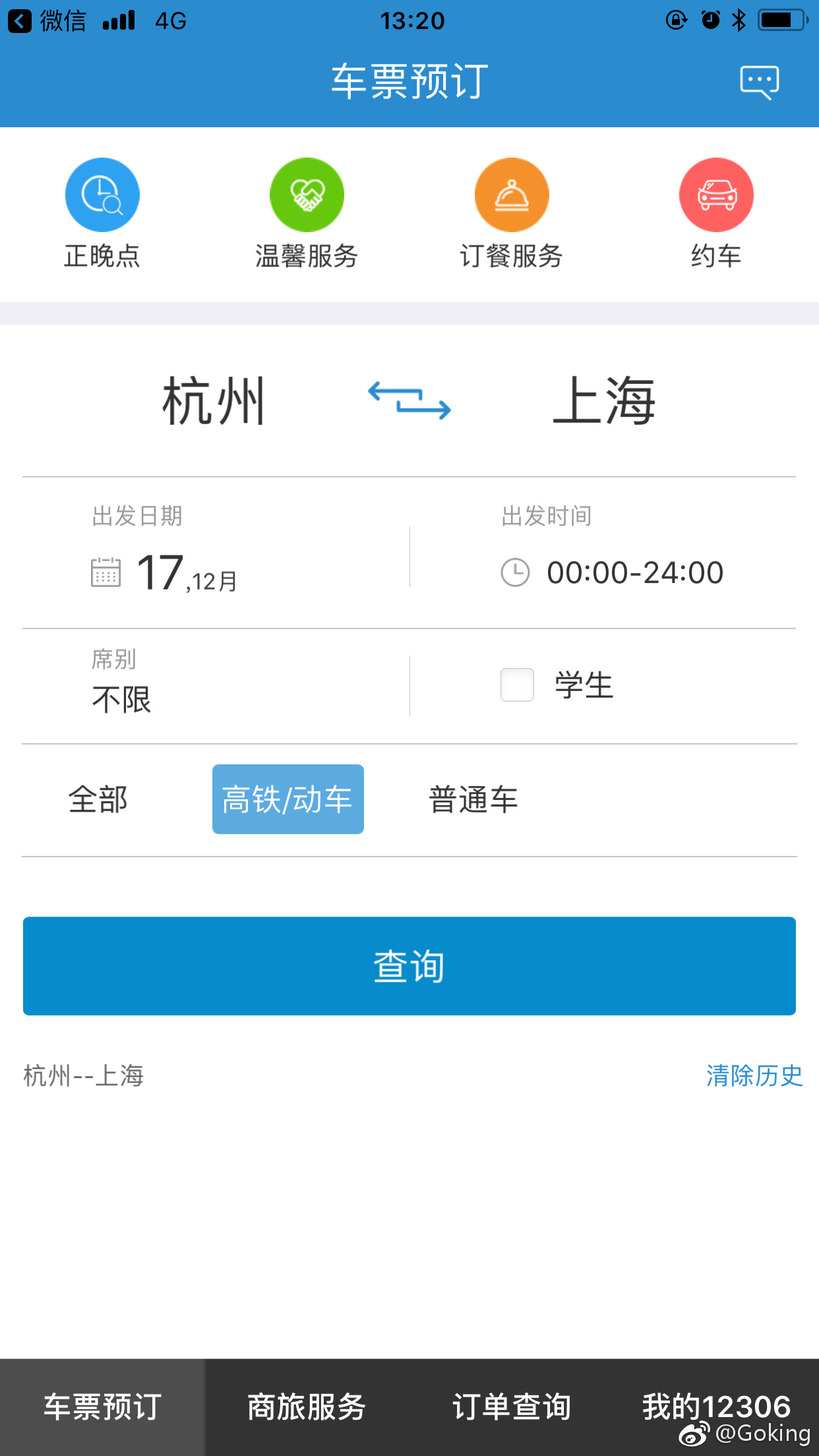Pick the departure date 17,12月
819x1456 pixels.
tap(165, 572)
